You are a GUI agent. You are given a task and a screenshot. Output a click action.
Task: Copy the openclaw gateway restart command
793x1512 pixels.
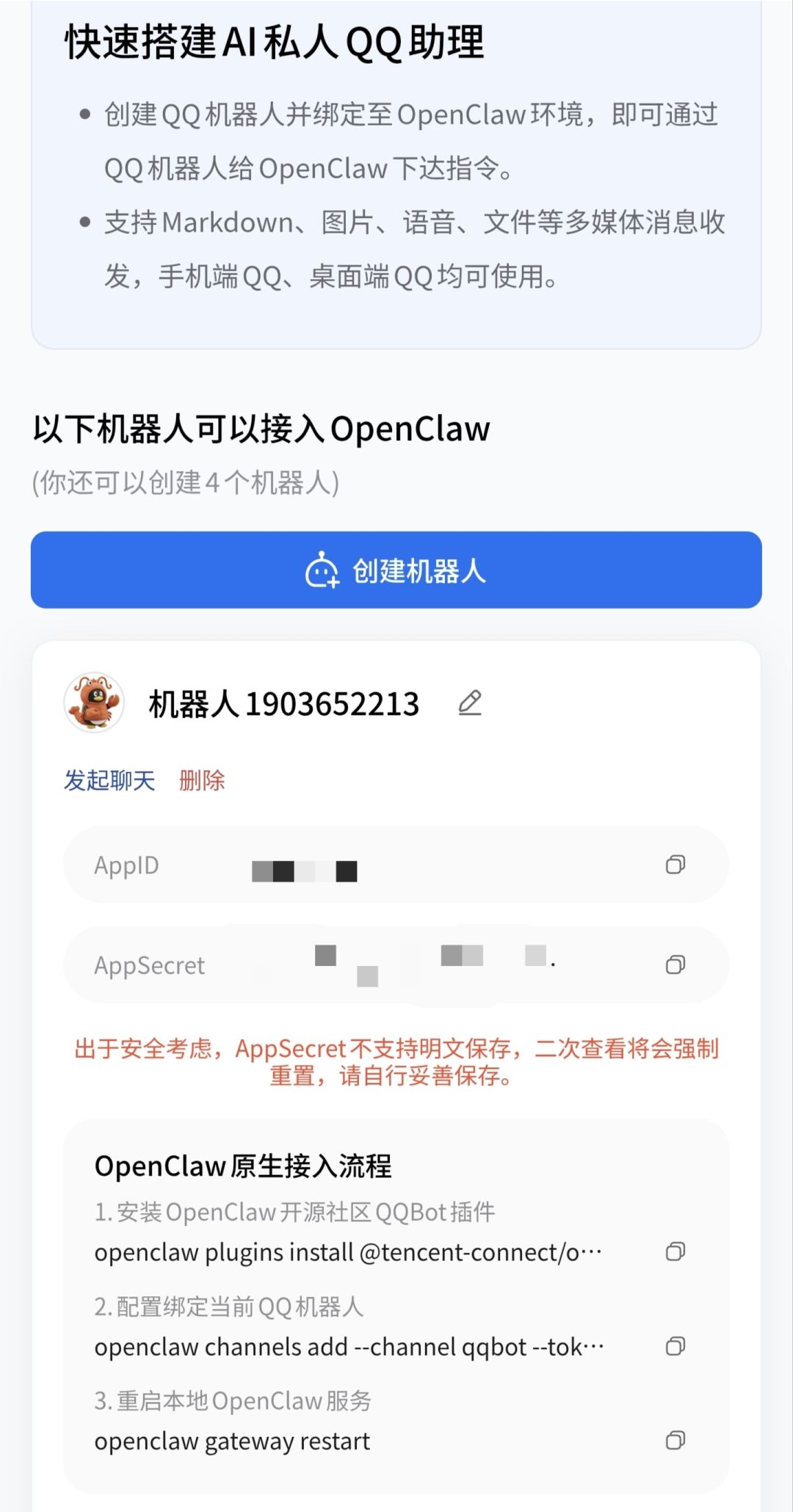click(x=676, y=1440)
